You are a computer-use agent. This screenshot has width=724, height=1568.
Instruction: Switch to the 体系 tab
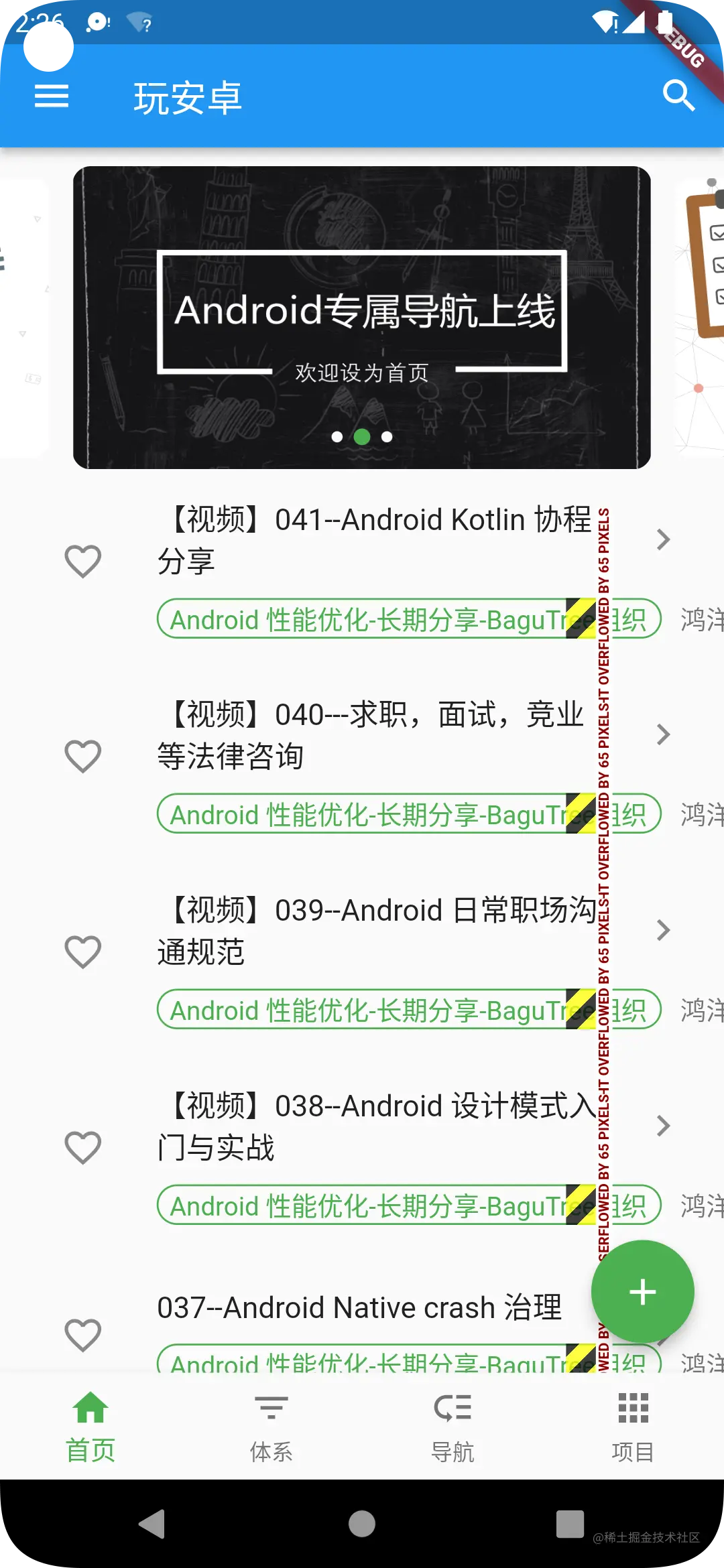pos(271,1425)
